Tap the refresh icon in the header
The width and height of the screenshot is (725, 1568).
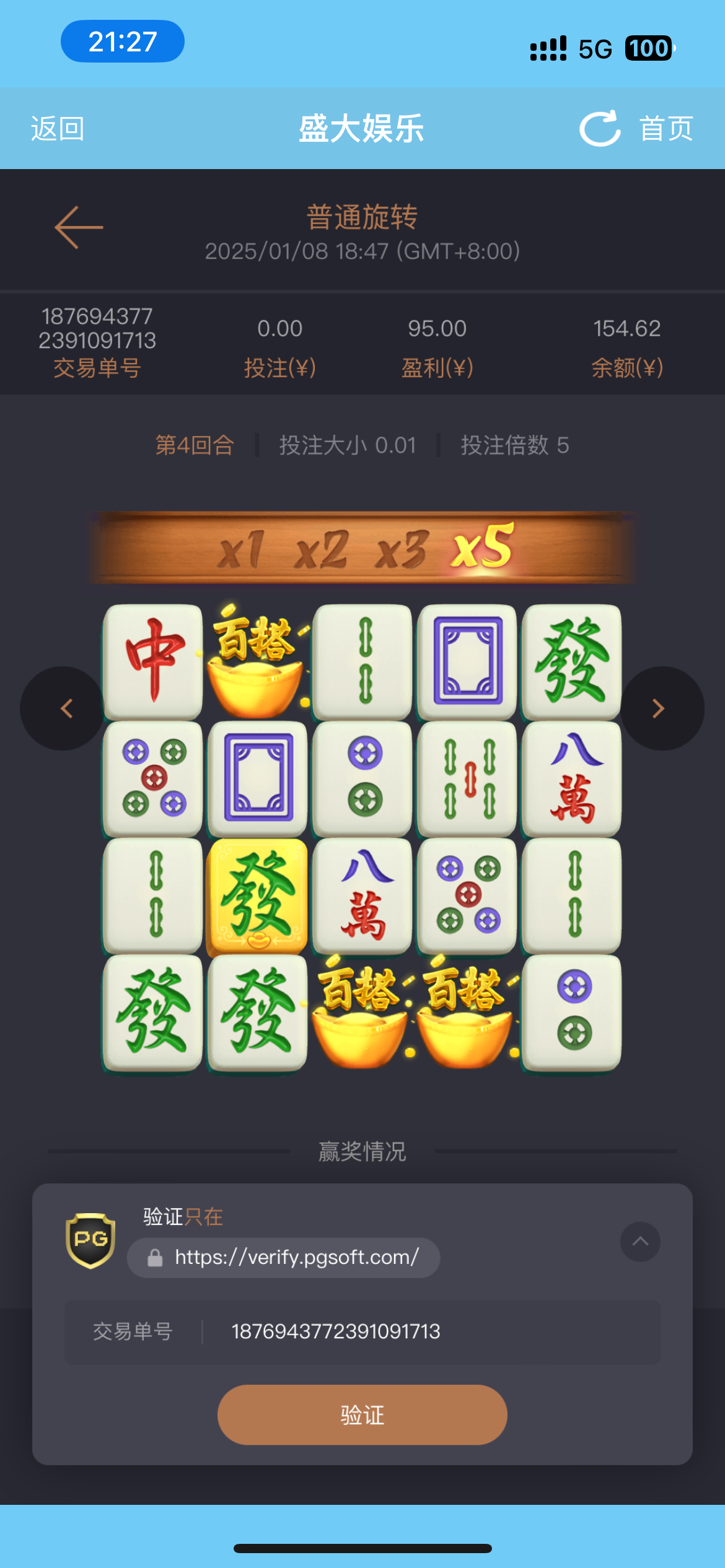(599, 129)
